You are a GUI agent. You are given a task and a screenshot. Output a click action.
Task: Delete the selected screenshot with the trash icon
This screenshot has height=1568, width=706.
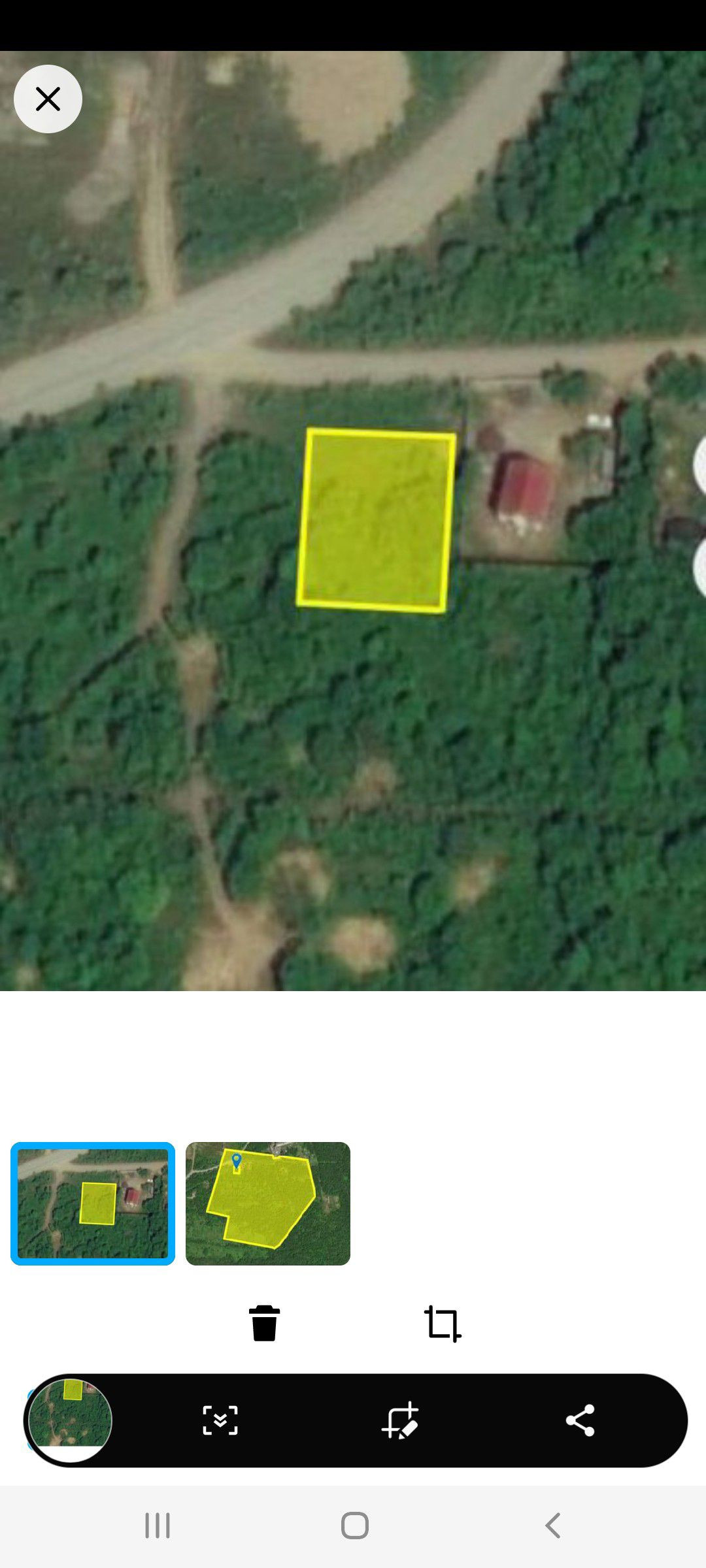pos(264,1324)
